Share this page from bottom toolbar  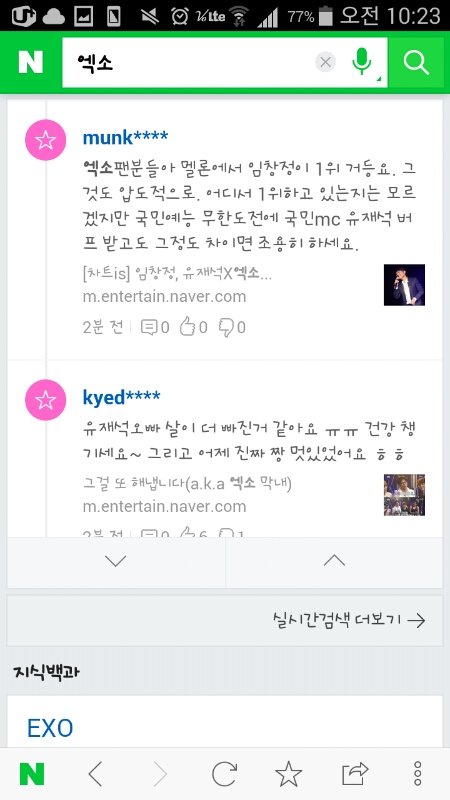tap(355, 774)
